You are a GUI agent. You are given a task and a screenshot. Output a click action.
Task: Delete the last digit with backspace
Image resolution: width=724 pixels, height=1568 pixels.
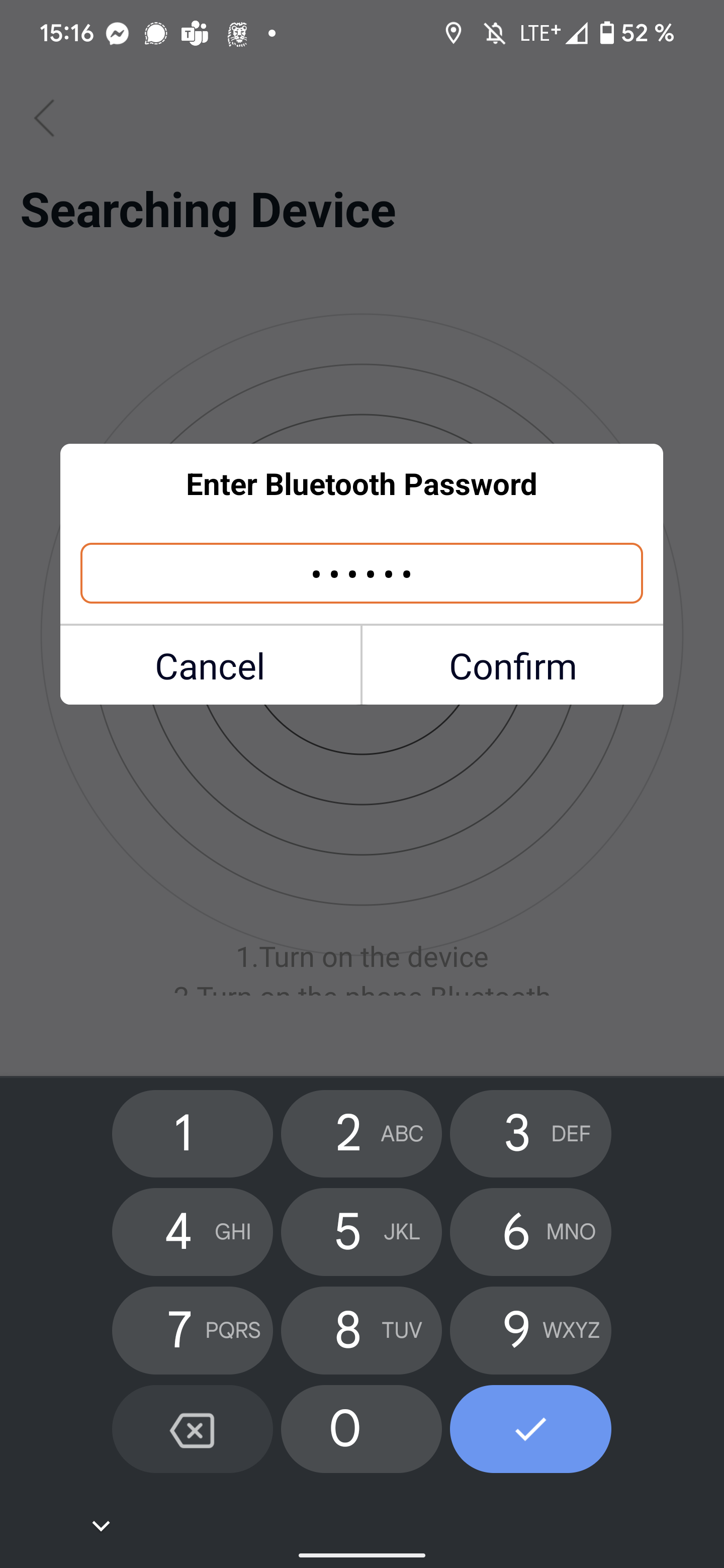[x=193, y=1429]
